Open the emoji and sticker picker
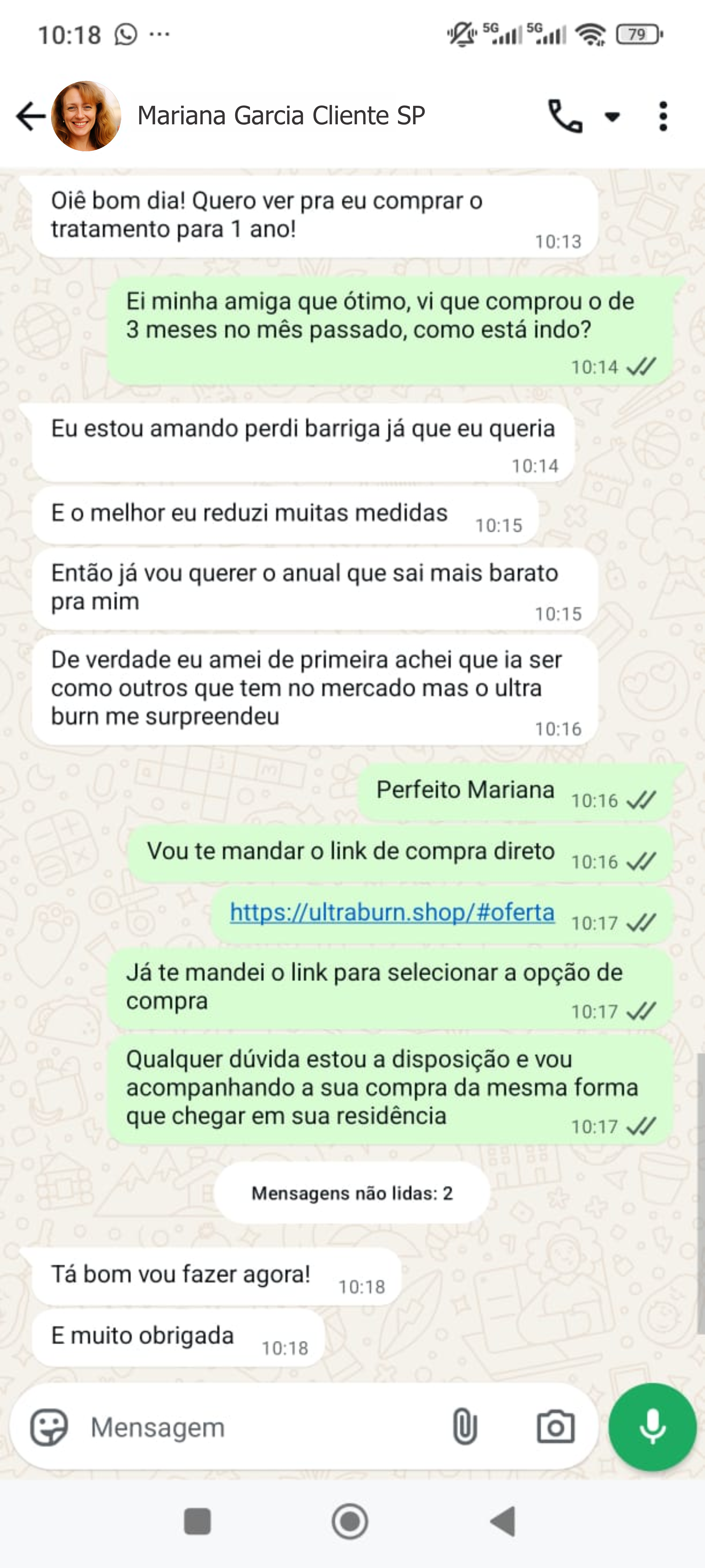This screenshot has height=1568, width=705. pos(49,1427)
